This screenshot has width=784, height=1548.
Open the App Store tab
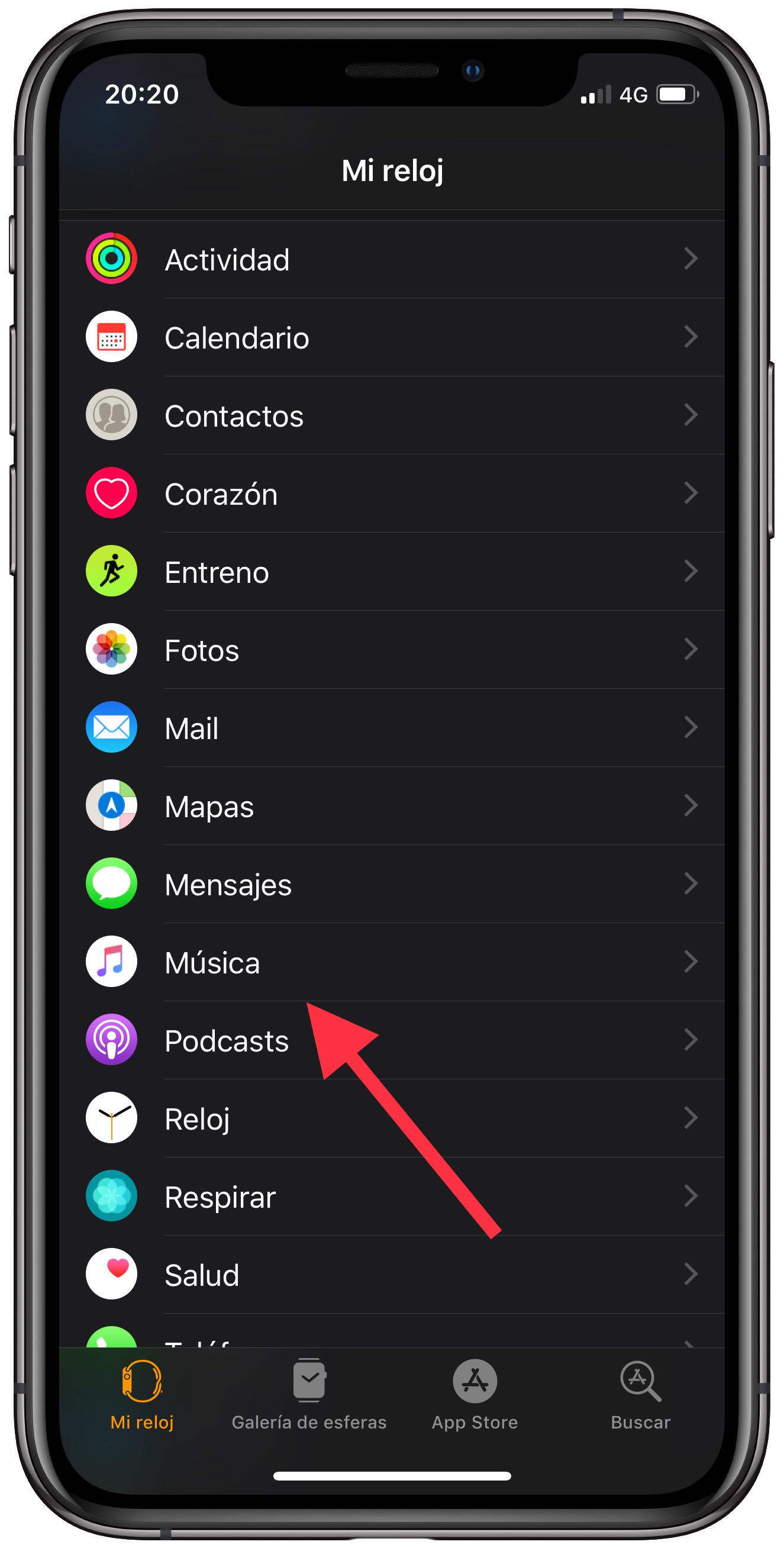pyautogui.click(x=475, y=1395)
